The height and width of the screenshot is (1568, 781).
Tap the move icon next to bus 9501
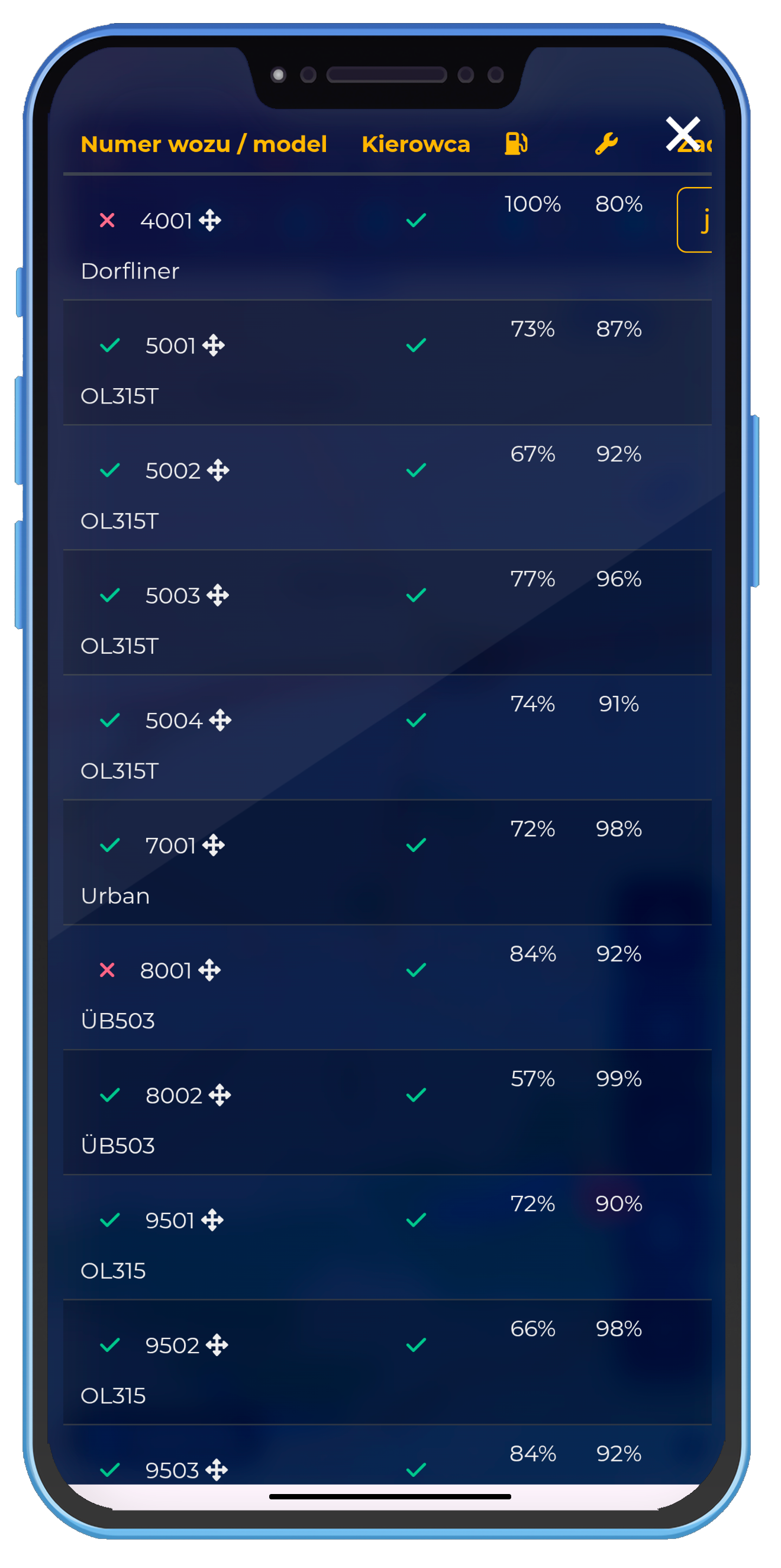pos(212,1220)
